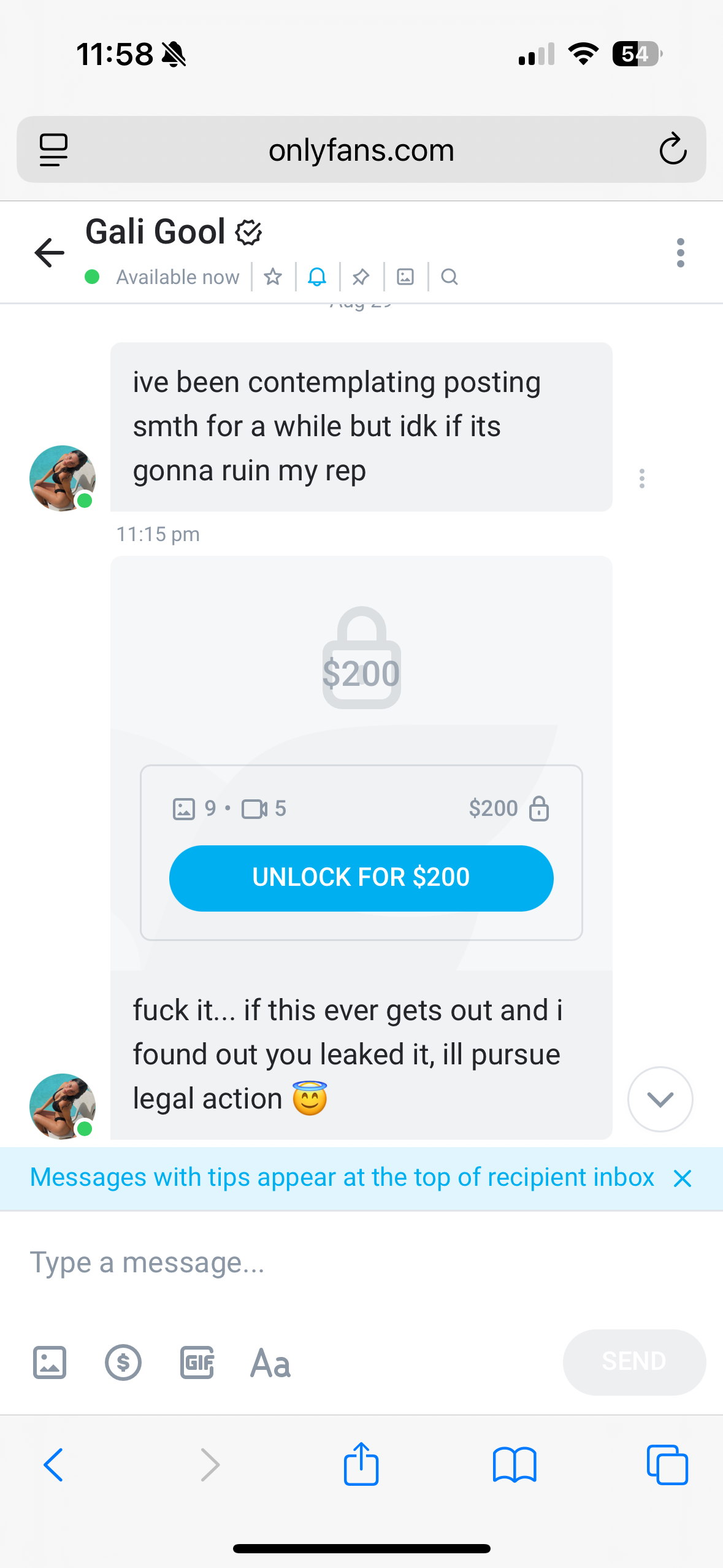Open Gali Gool's profile from the name
Image resolution: width=723 pixels, height=1568 pixels.
(156, 233)
